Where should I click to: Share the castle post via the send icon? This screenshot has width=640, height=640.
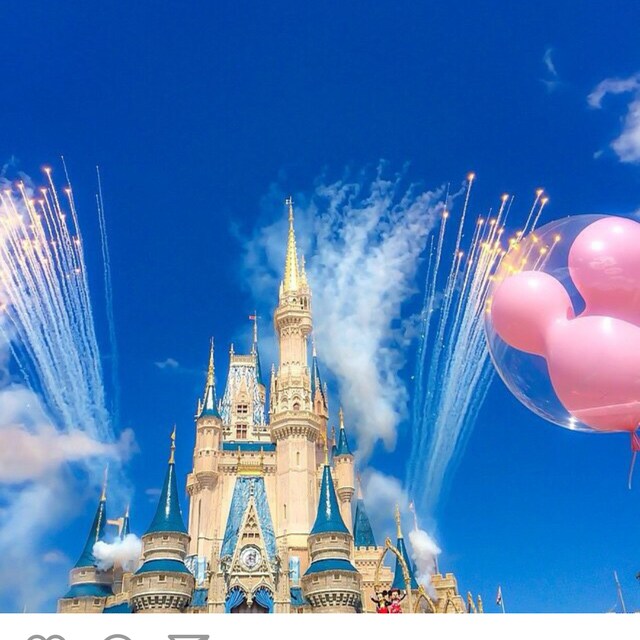click(188, 636)
